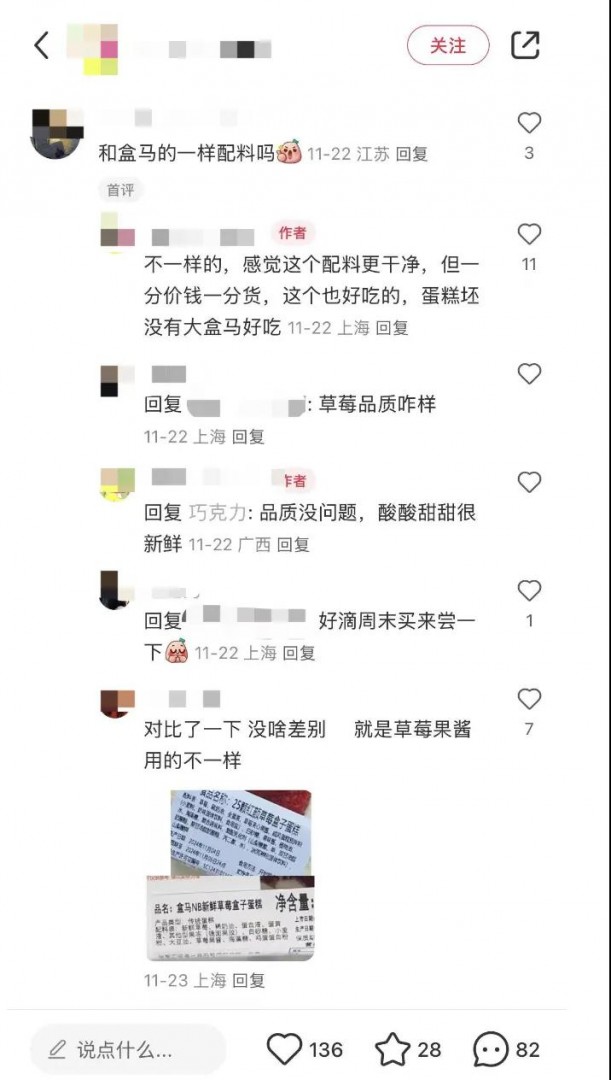
Task: Like the author's reply 不一样的
Action: pyautogui.click(x=529, y=235)
